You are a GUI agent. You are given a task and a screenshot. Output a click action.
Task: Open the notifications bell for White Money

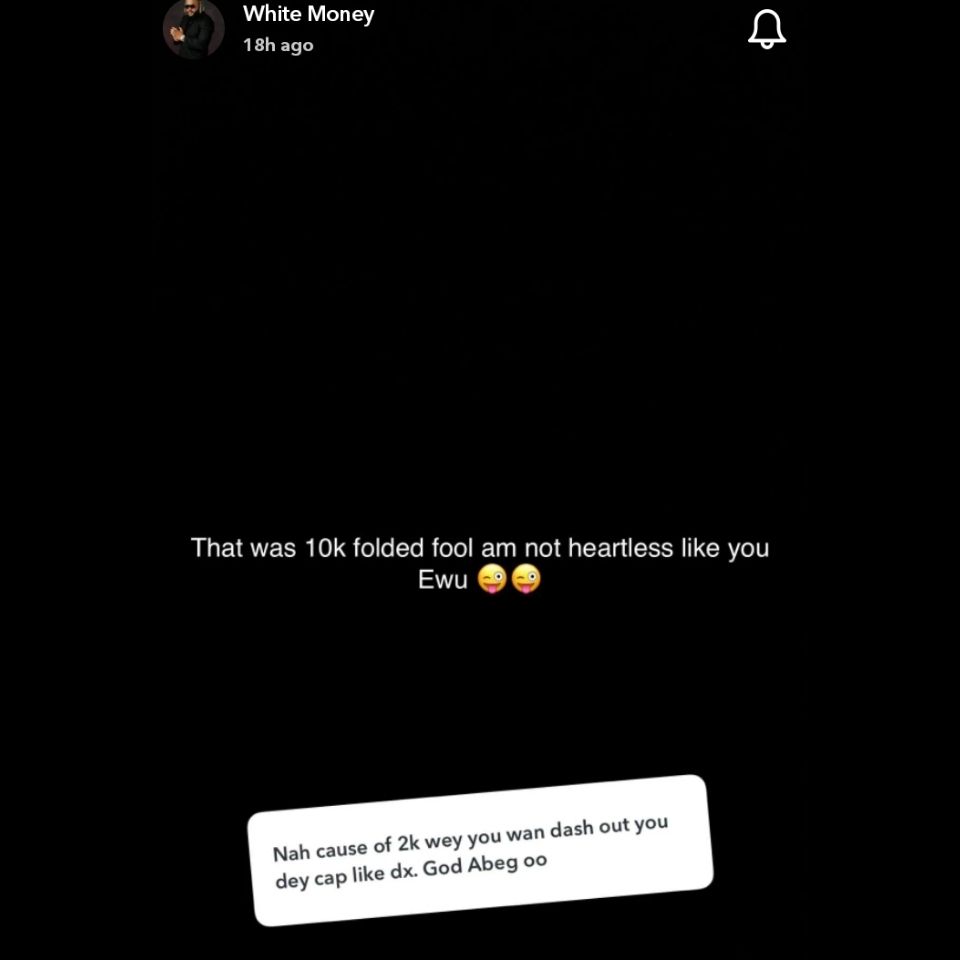[x=767, y=29]
